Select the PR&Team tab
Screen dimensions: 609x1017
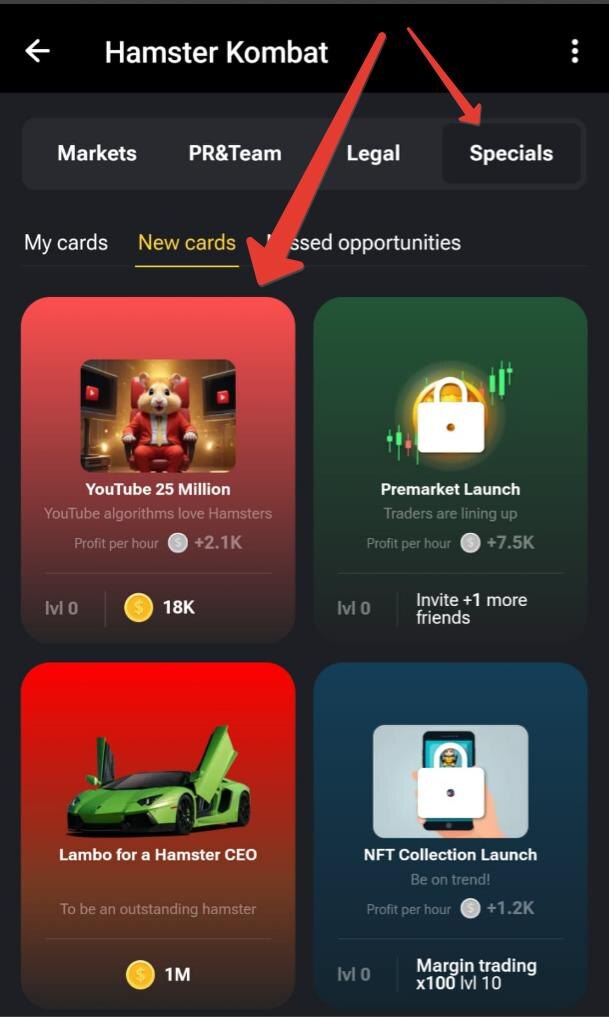click(235, 153)
